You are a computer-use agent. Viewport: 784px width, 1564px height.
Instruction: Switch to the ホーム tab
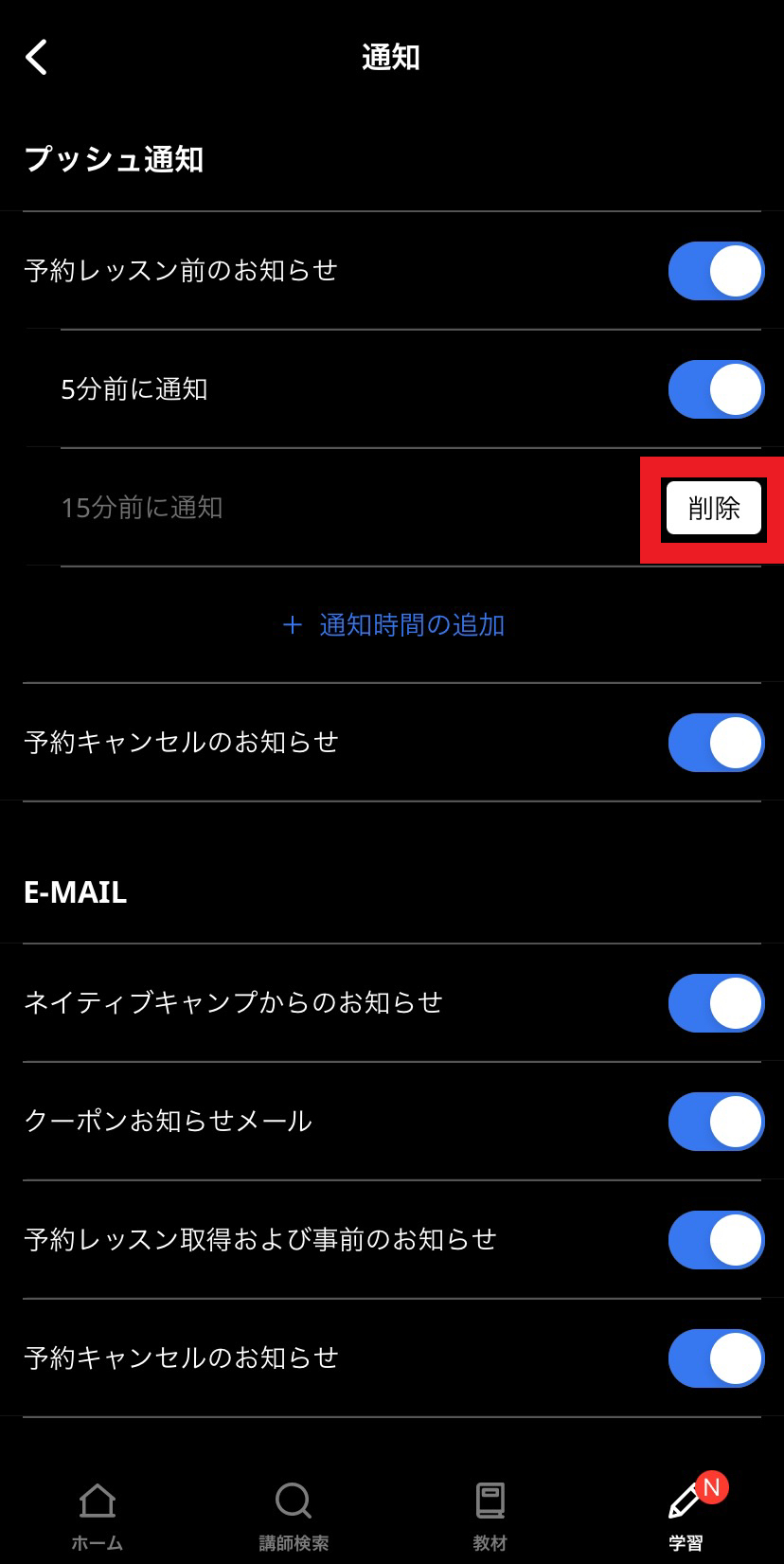tap(98, 1517)
